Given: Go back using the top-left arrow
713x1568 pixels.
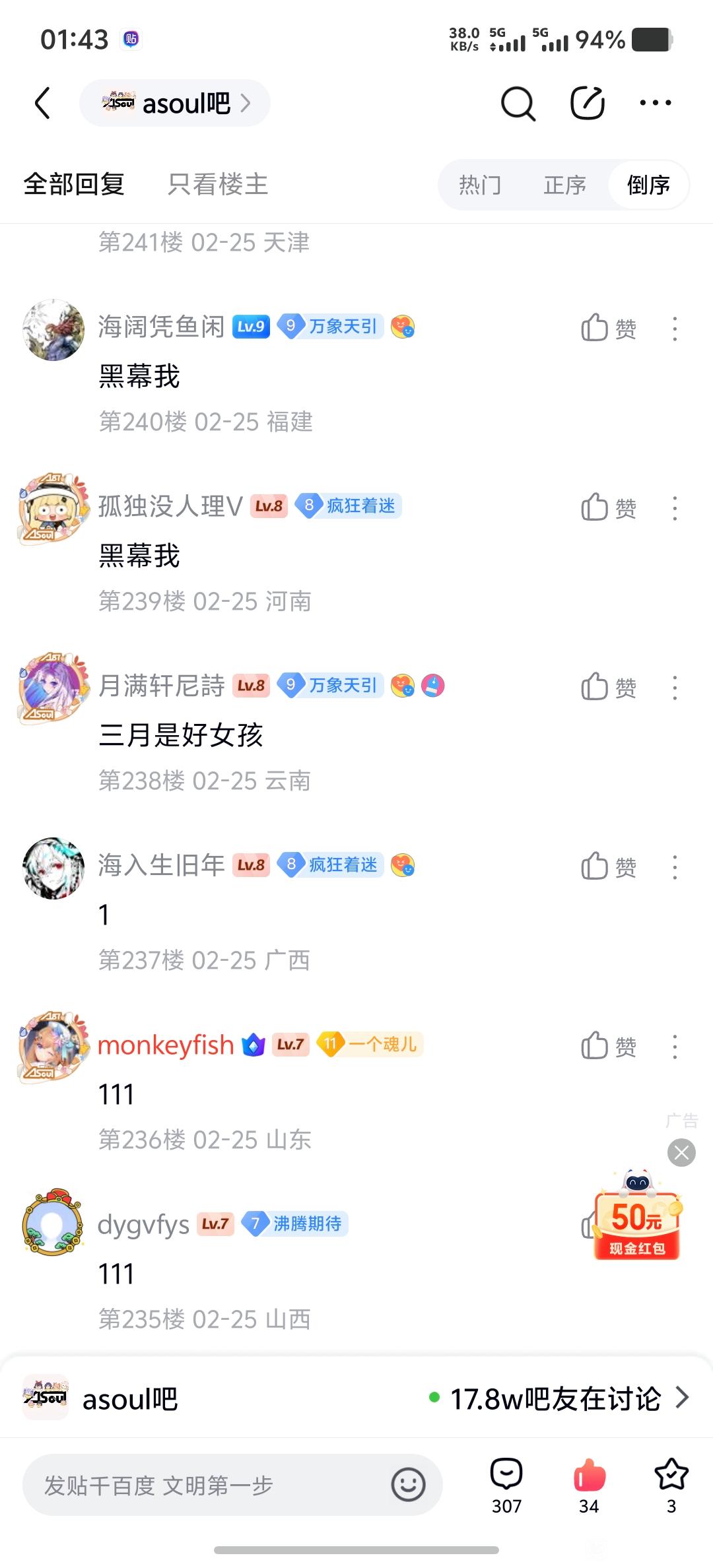Looking at the screenshot, I should coord(43,103).
